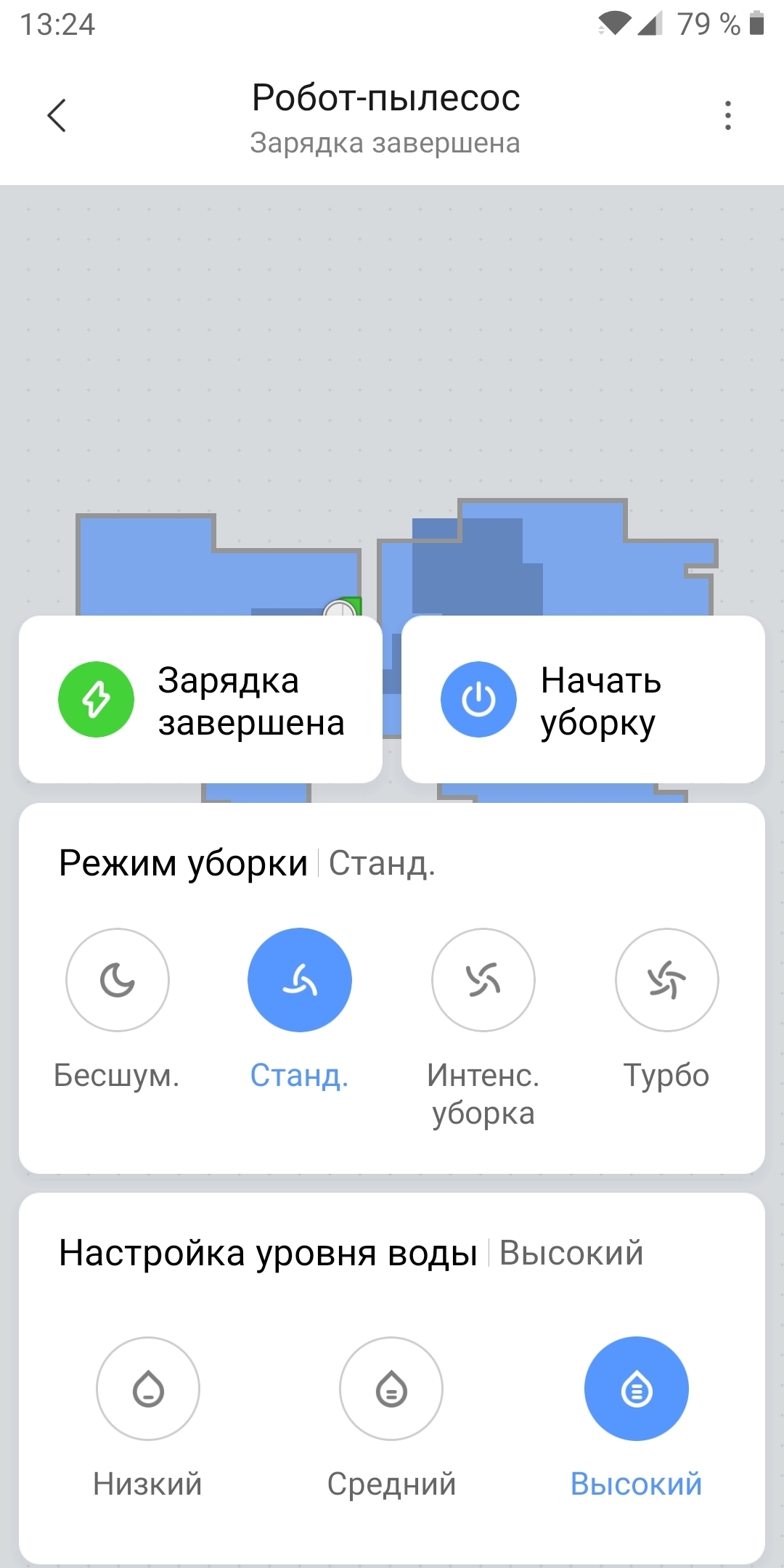Select Станд. cleaning mode
Image resolution: width=784 pixels, height=1568 pixels.
[x=300, y=980]
